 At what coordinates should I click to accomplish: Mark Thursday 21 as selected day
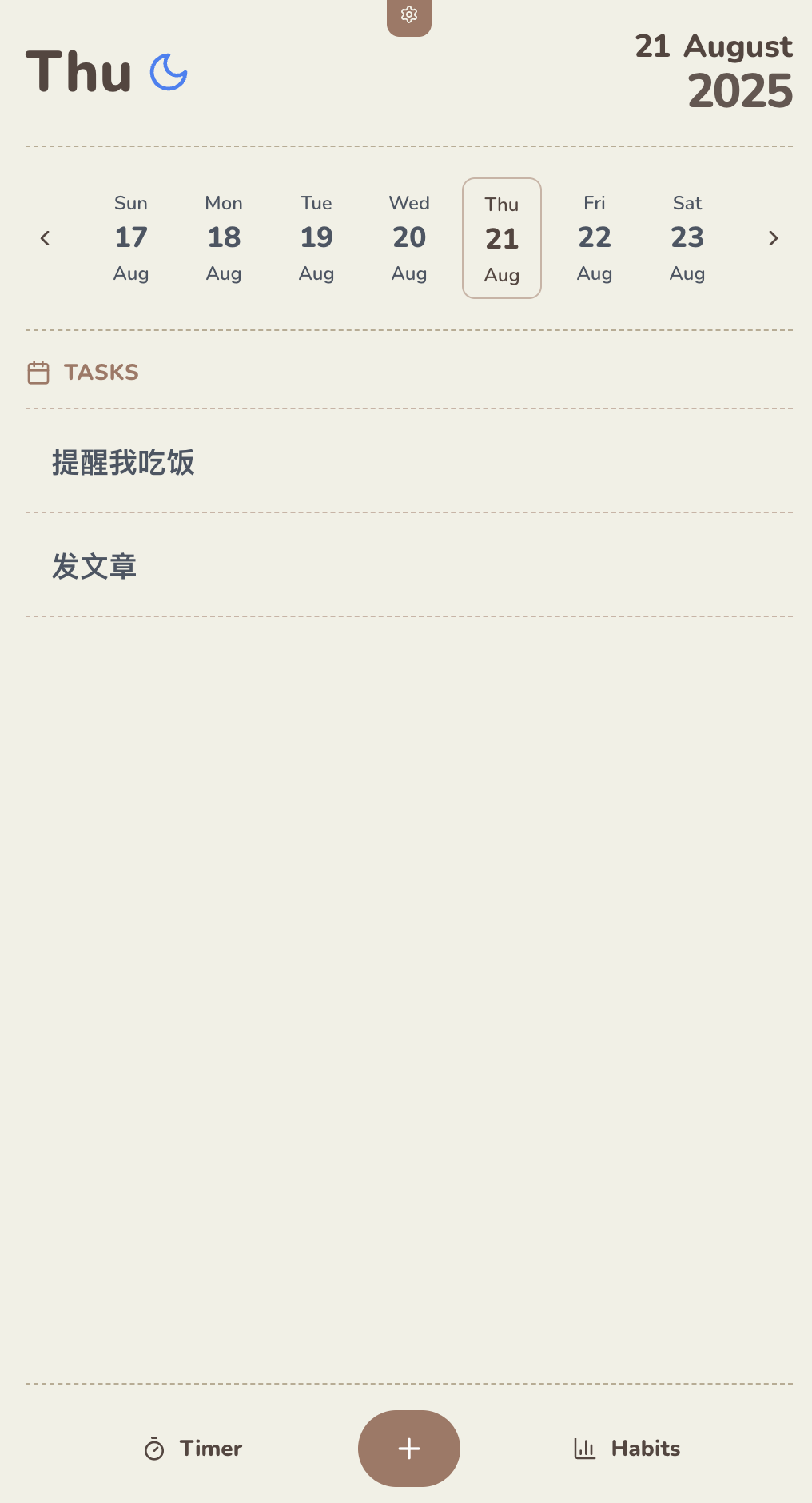click(x=502, y=237)
